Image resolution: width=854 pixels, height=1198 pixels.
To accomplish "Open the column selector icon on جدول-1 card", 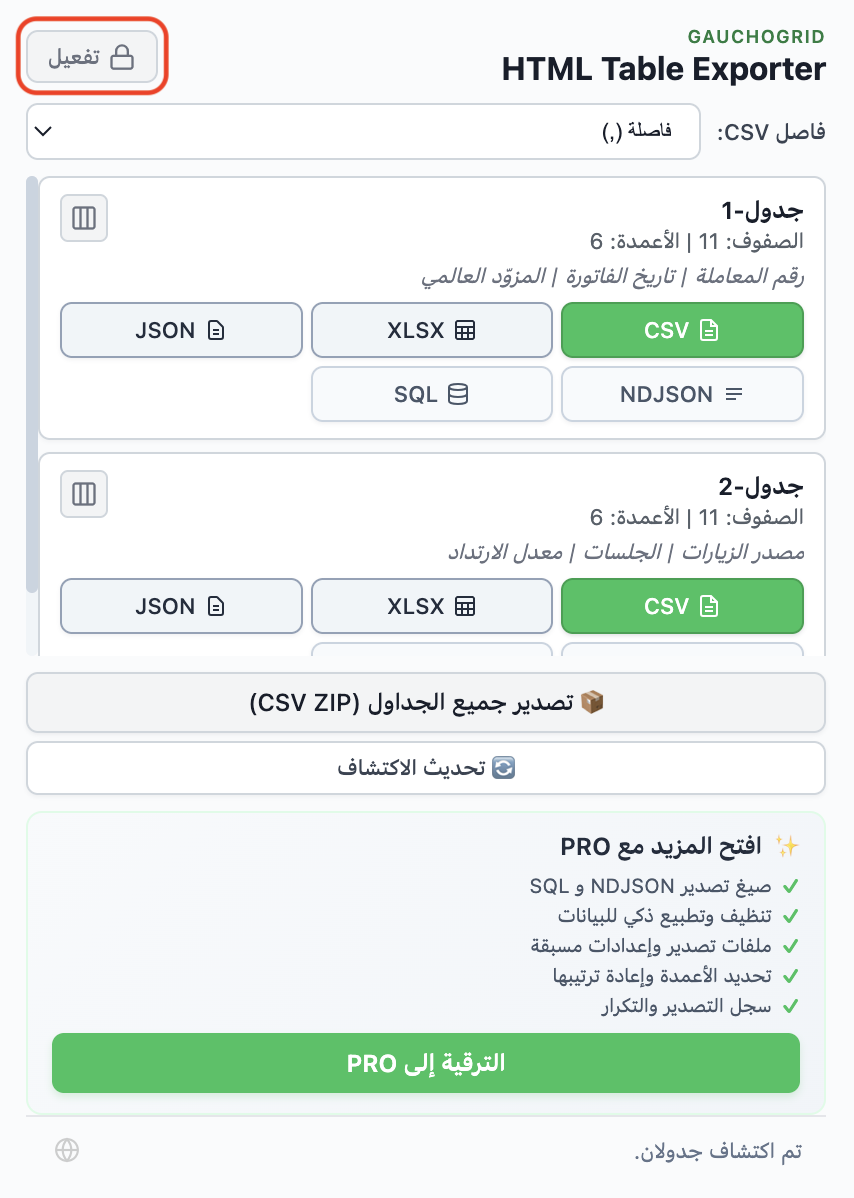I will 84,218.
